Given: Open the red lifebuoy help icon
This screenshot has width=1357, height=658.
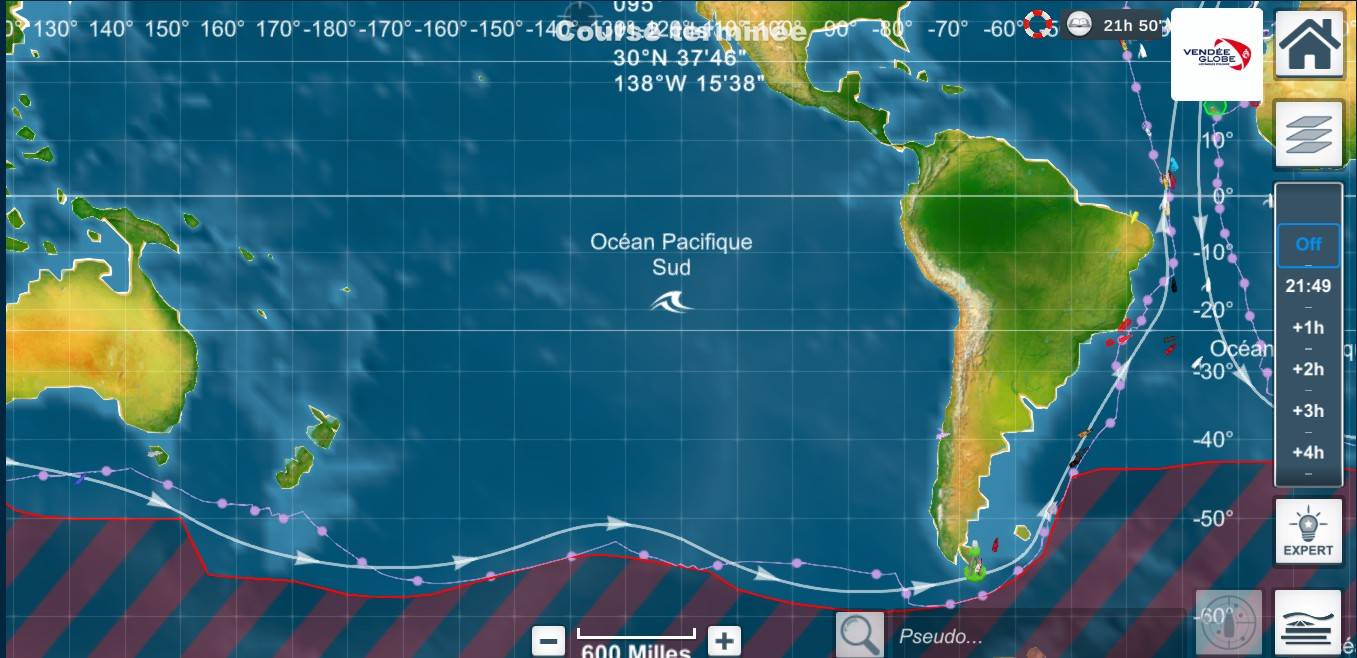Looking at the screenshot, I should tap(1040, 24).
